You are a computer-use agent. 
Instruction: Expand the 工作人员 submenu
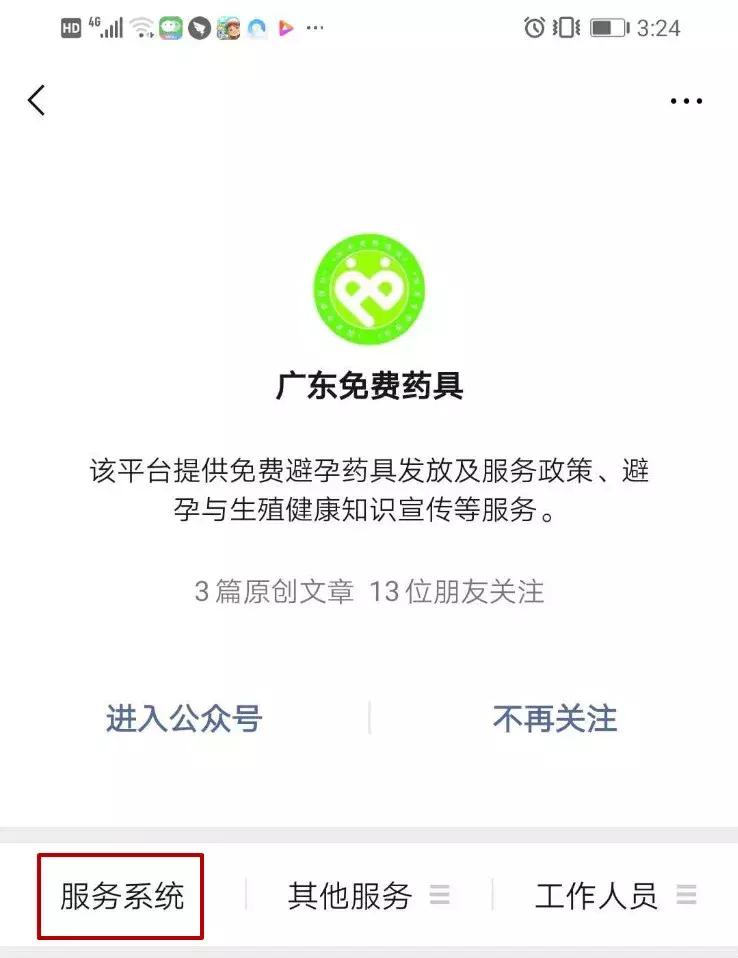686,895
